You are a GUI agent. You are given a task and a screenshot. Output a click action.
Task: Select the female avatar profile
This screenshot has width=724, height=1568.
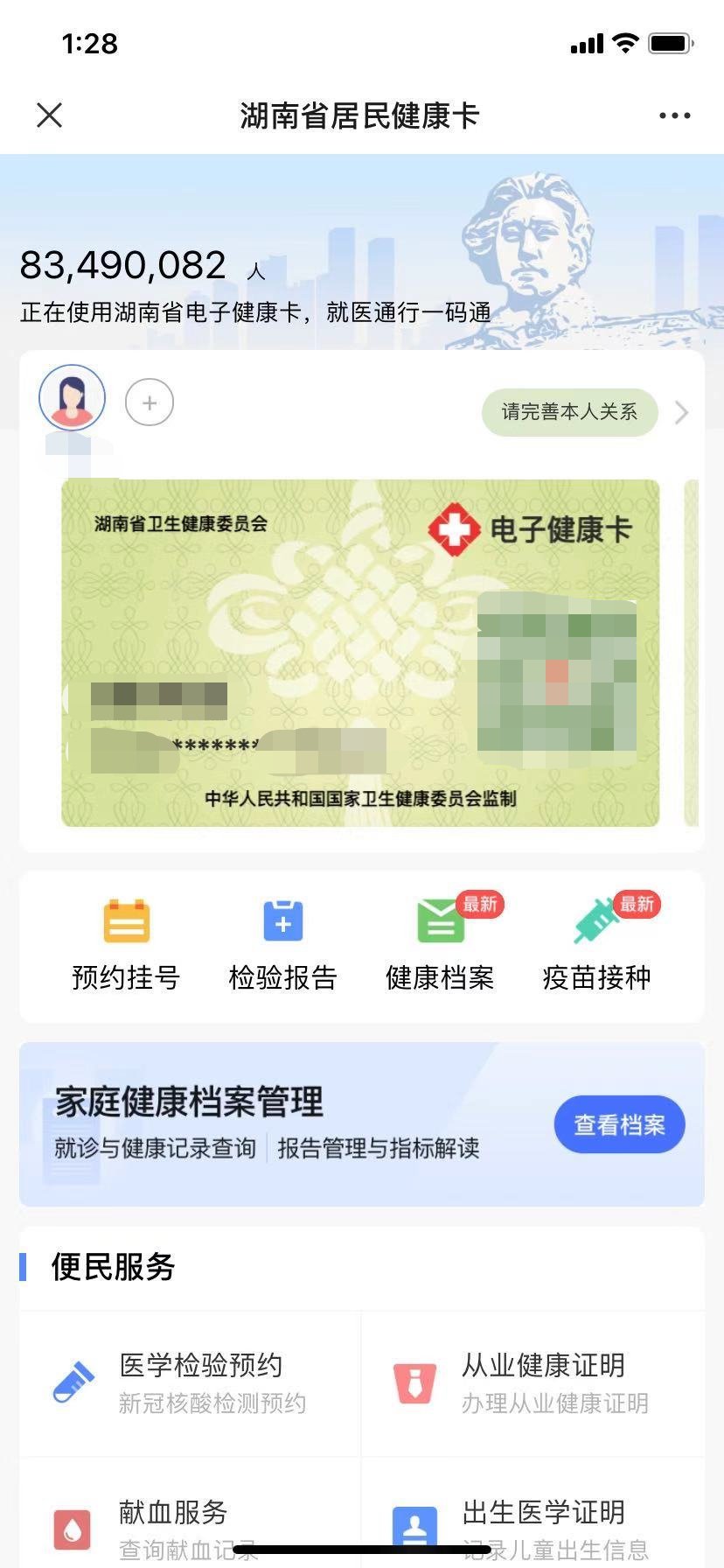72,398
